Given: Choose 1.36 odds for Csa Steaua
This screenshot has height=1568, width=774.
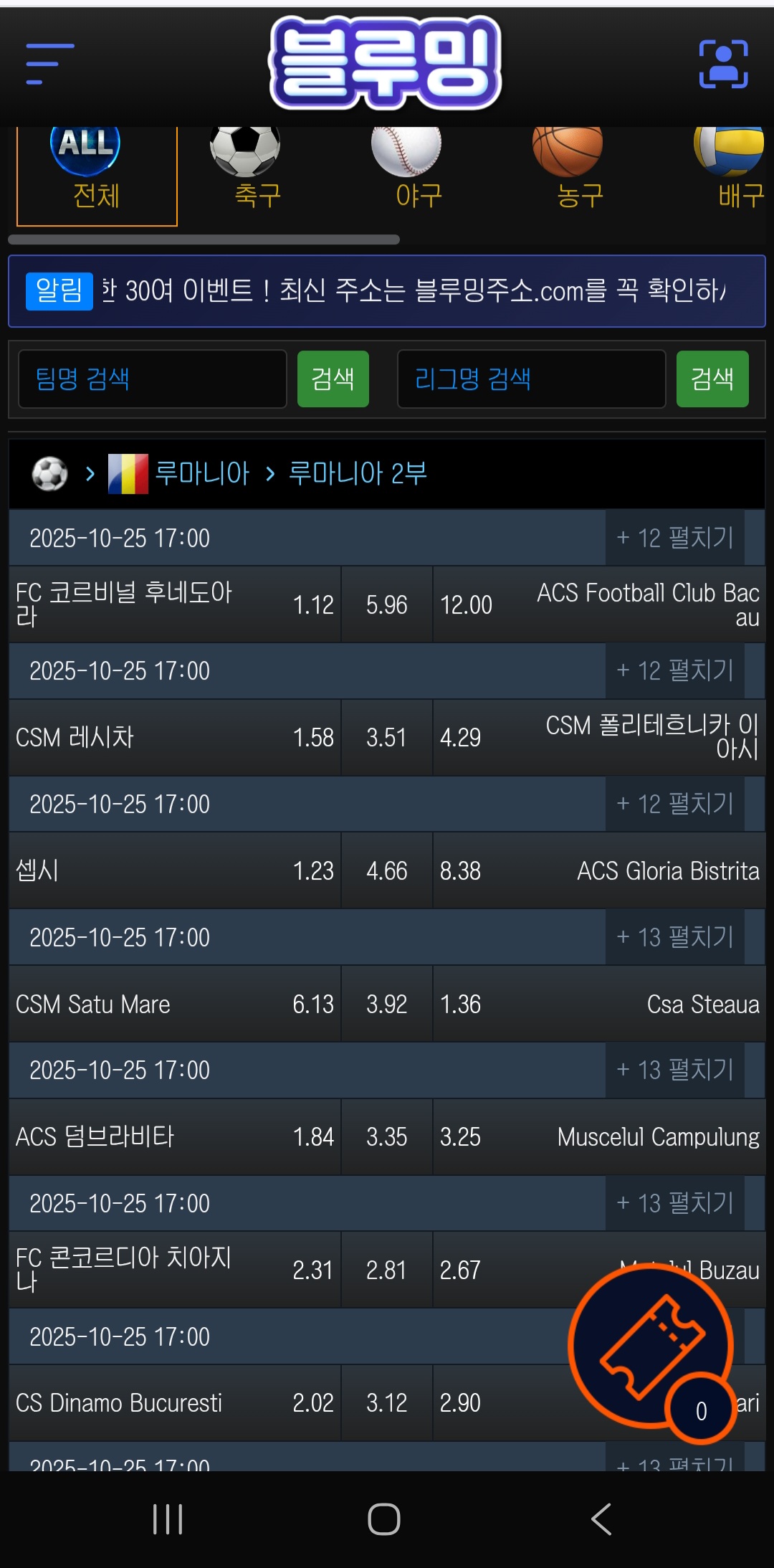Looking at the screenshot, I should [x=460, y=1004].
